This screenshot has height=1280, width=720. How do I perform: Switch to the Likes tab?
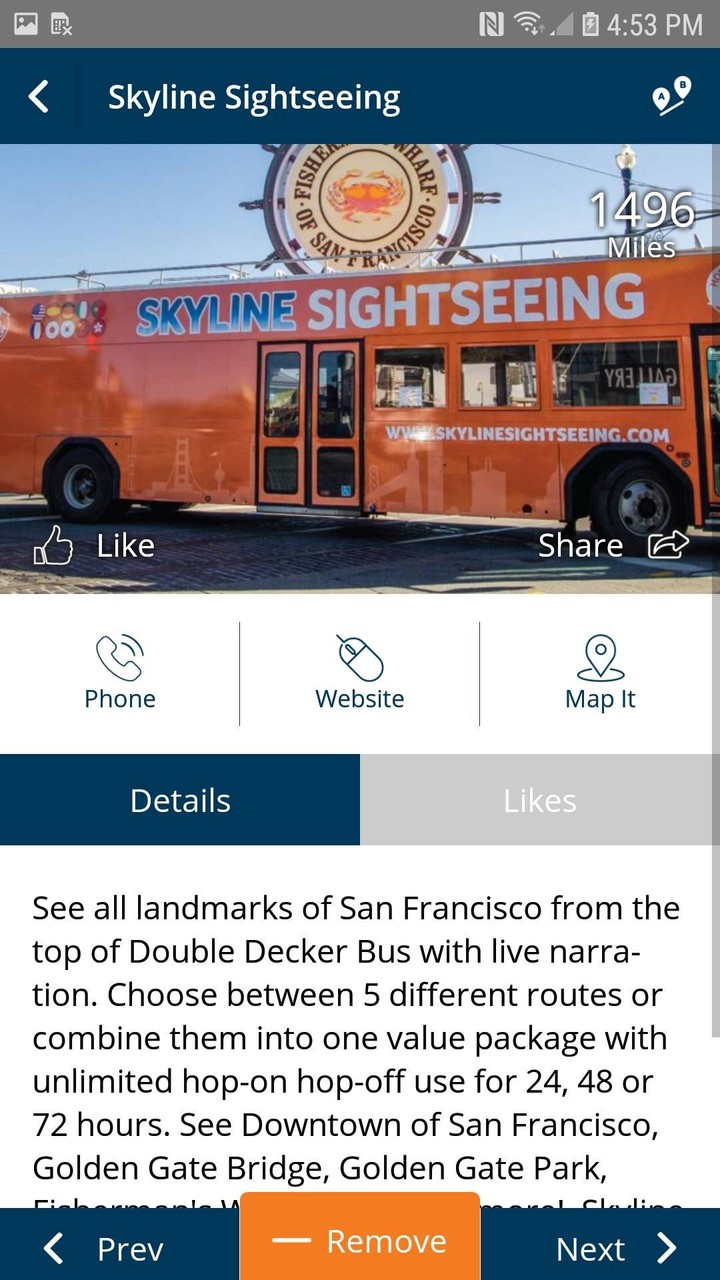(540, 800)
